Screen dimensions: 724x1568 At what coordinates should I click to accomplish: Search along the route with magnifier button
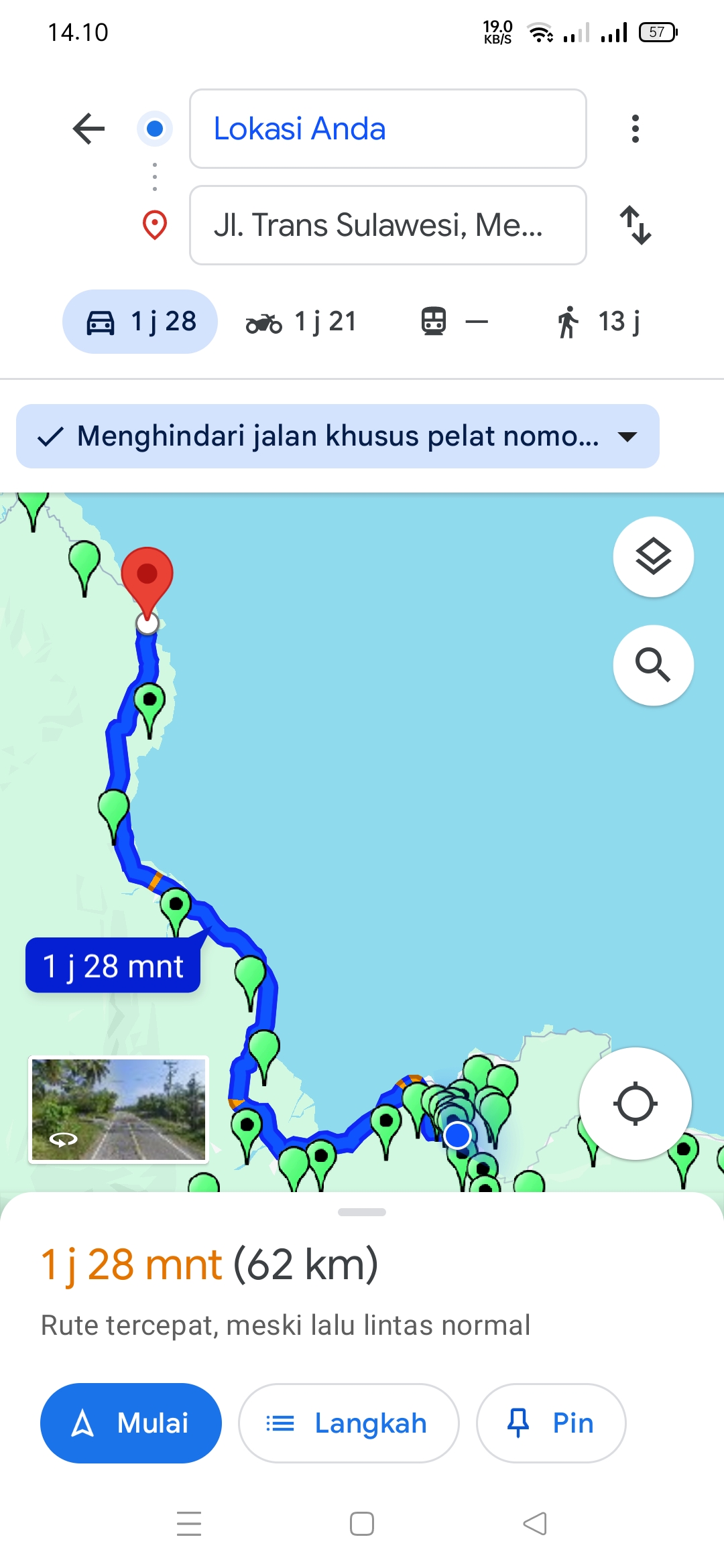point(654,665)
